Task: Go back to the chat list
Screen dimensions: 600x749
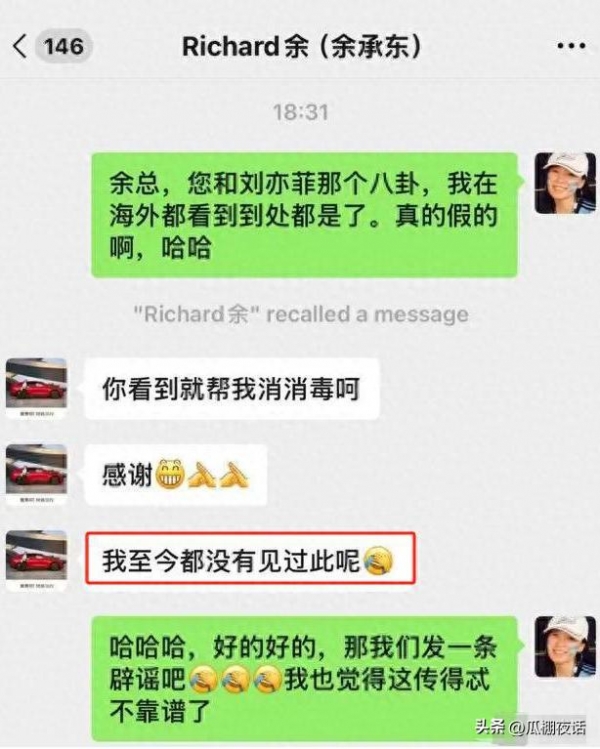Action: 22,46
